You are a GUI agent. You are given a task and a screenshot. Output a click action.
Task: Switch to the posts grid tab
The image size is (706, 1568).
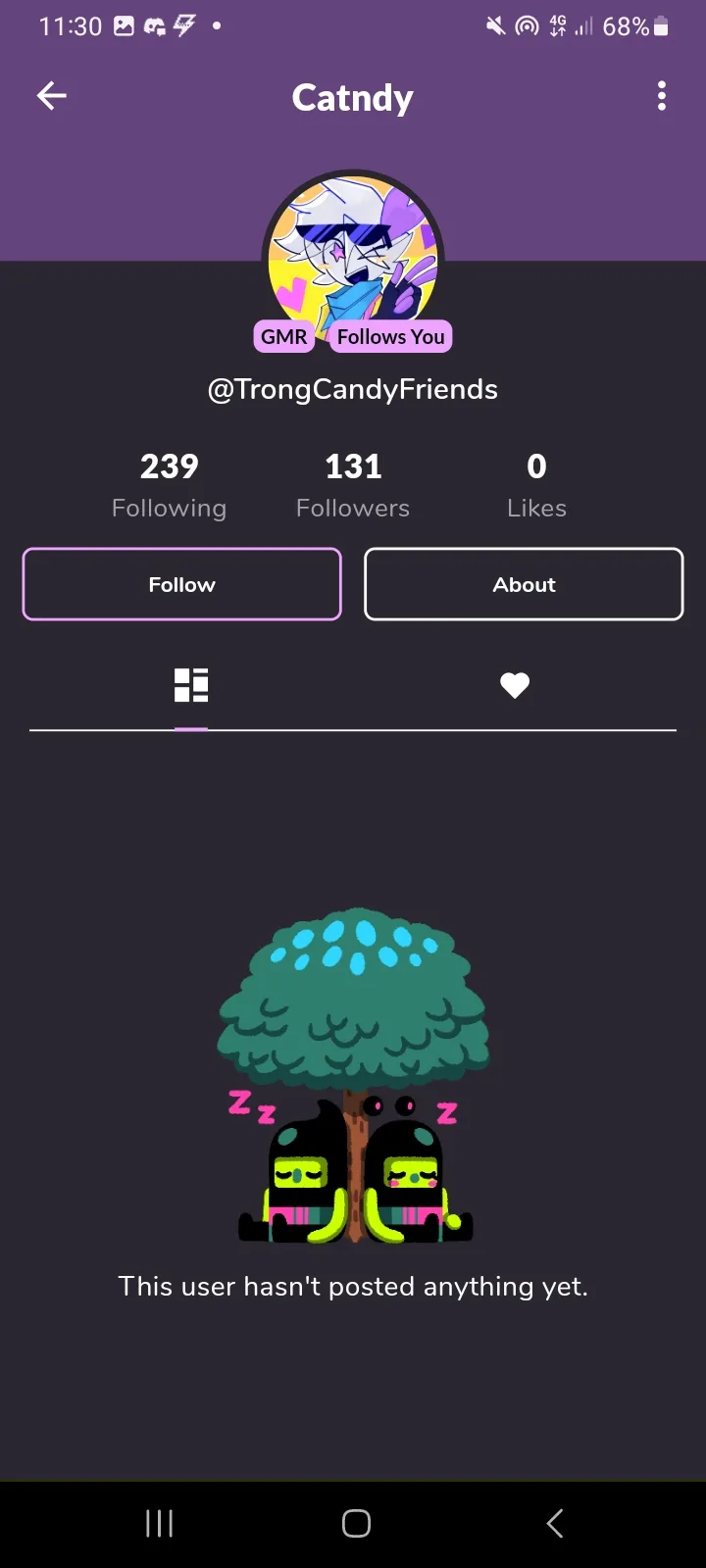coord(191,685)
